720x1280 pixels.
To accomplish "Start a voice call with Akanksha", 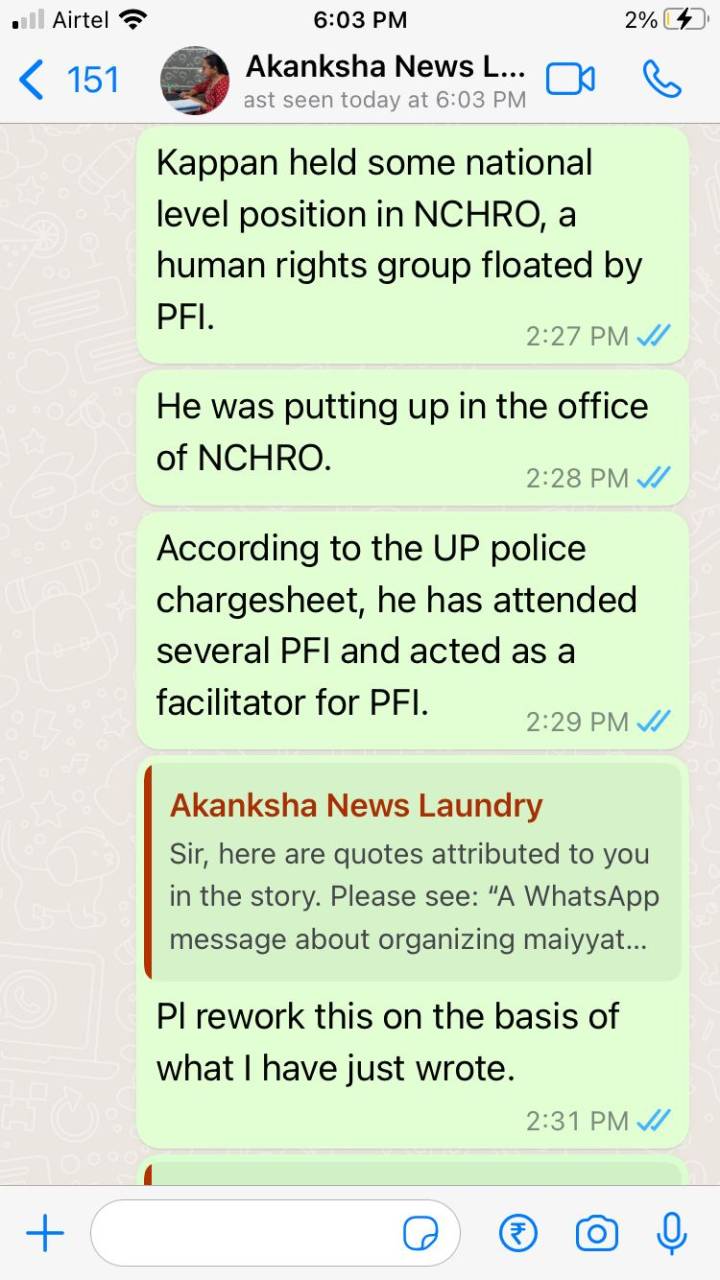I will coord(662,80).
